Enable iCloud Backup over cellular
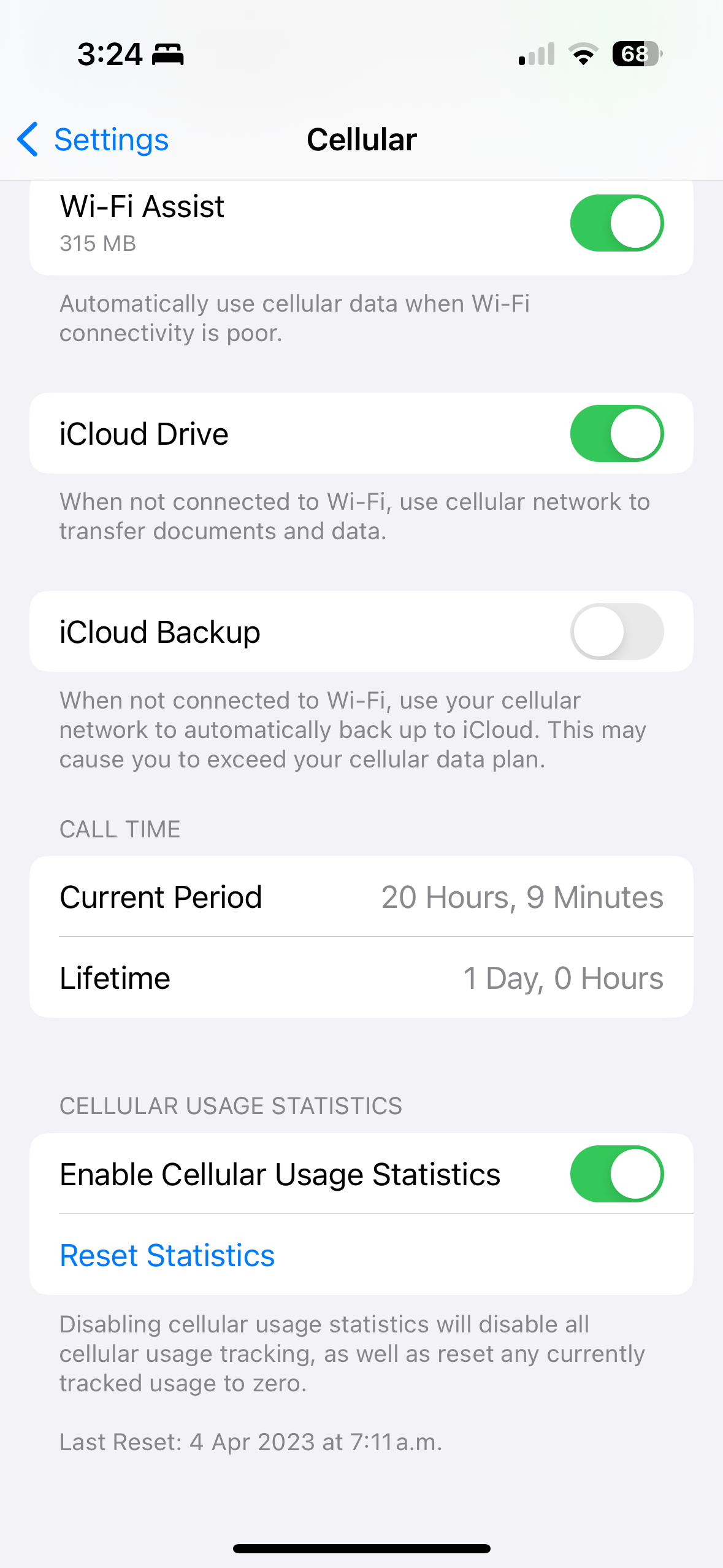The height and width of the screenshot is (1568, 723). coord(616,631)
